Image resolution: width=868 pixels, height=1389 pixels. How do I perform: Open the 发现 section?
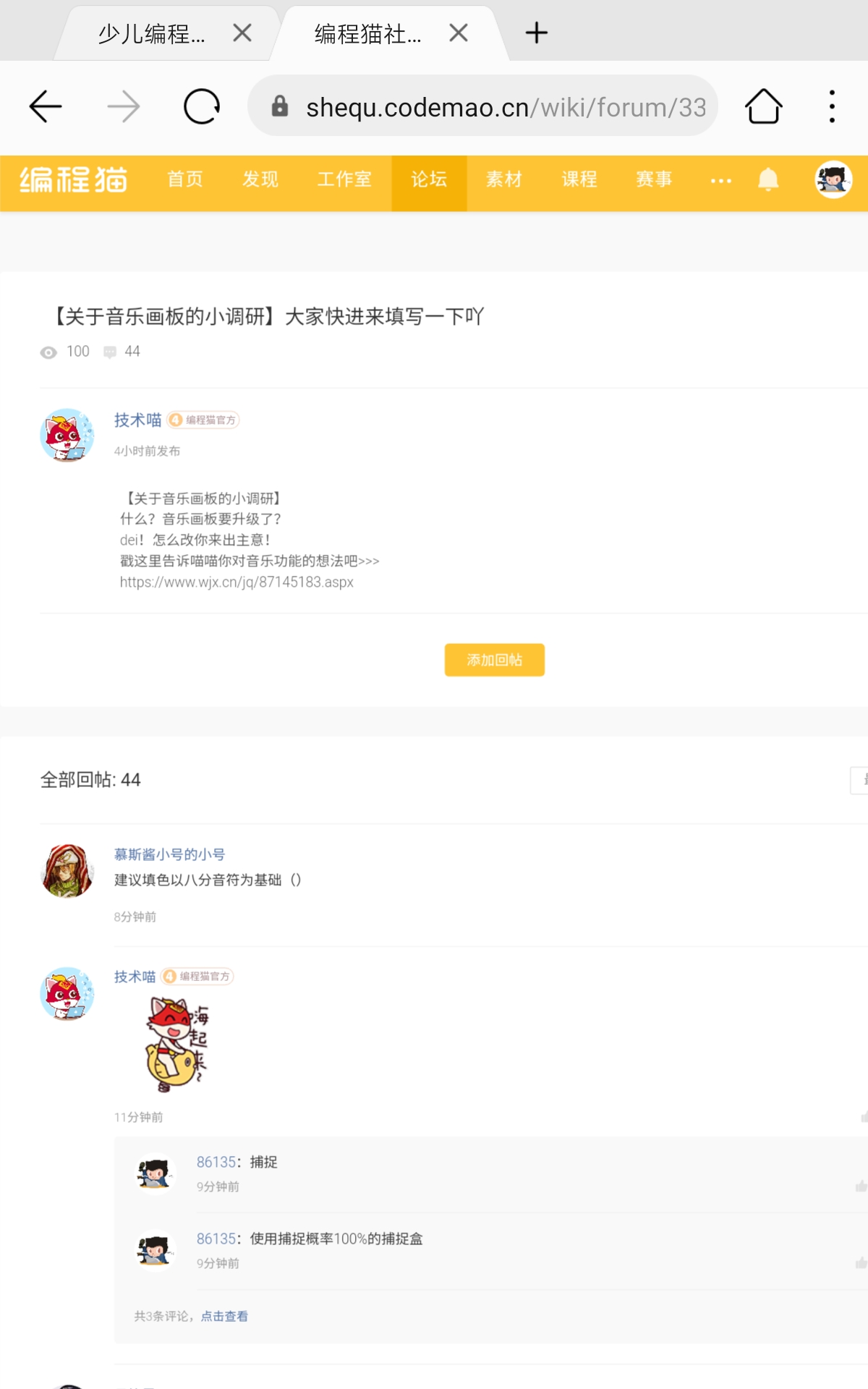coord(260,179)
